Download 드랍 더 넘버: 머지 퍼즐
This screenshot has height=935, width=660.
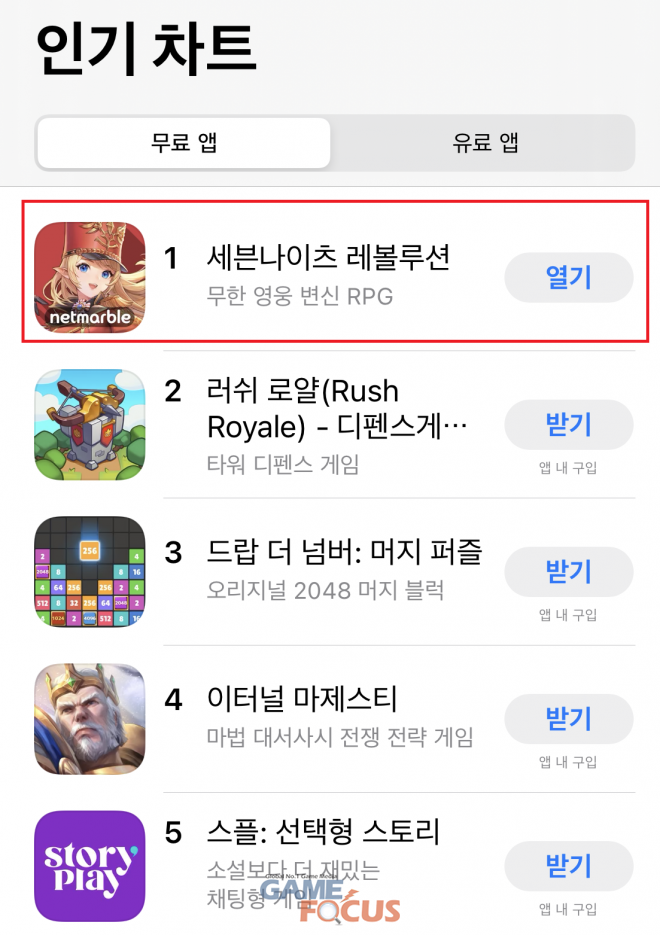click(568, 572)
